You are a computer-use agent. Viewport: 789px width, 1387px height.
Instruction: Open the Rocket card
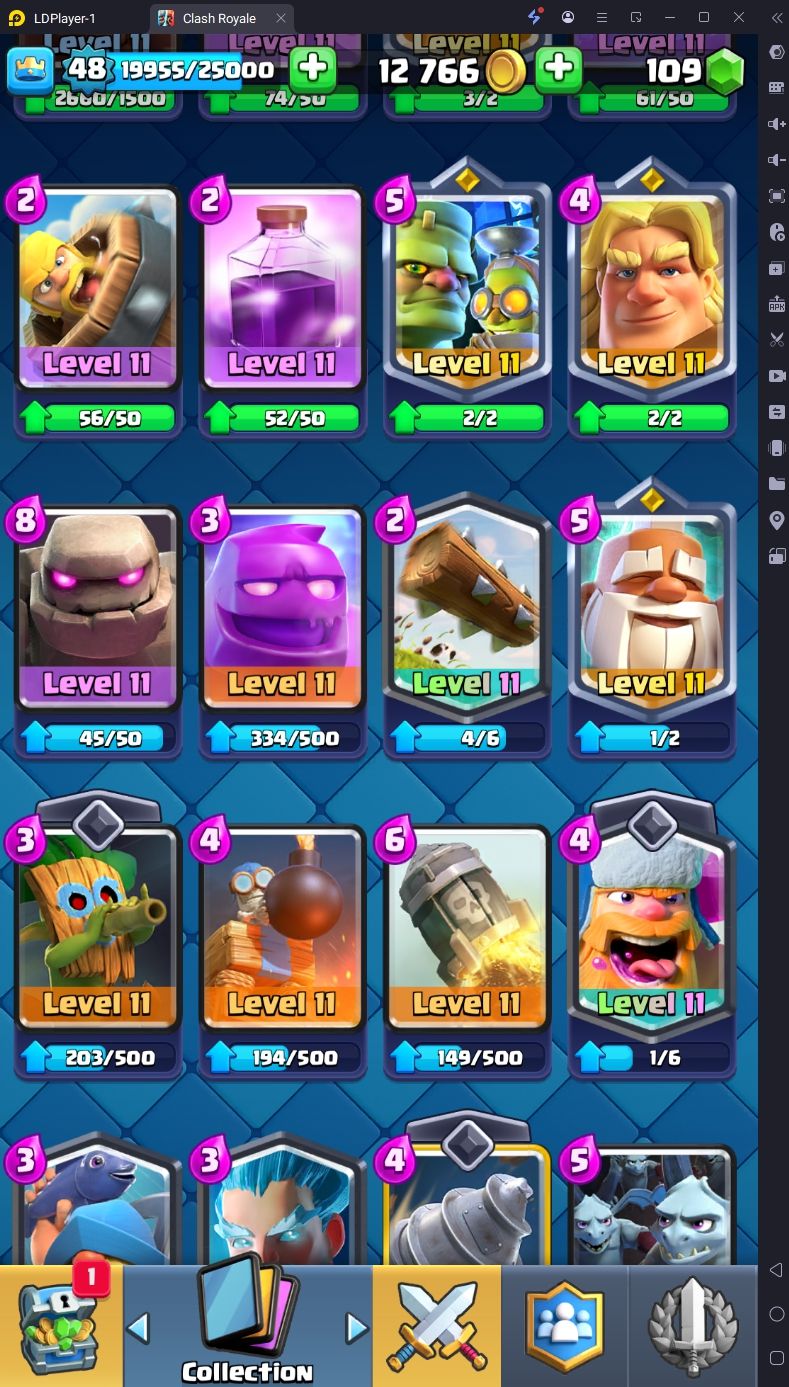coord(466,930)
